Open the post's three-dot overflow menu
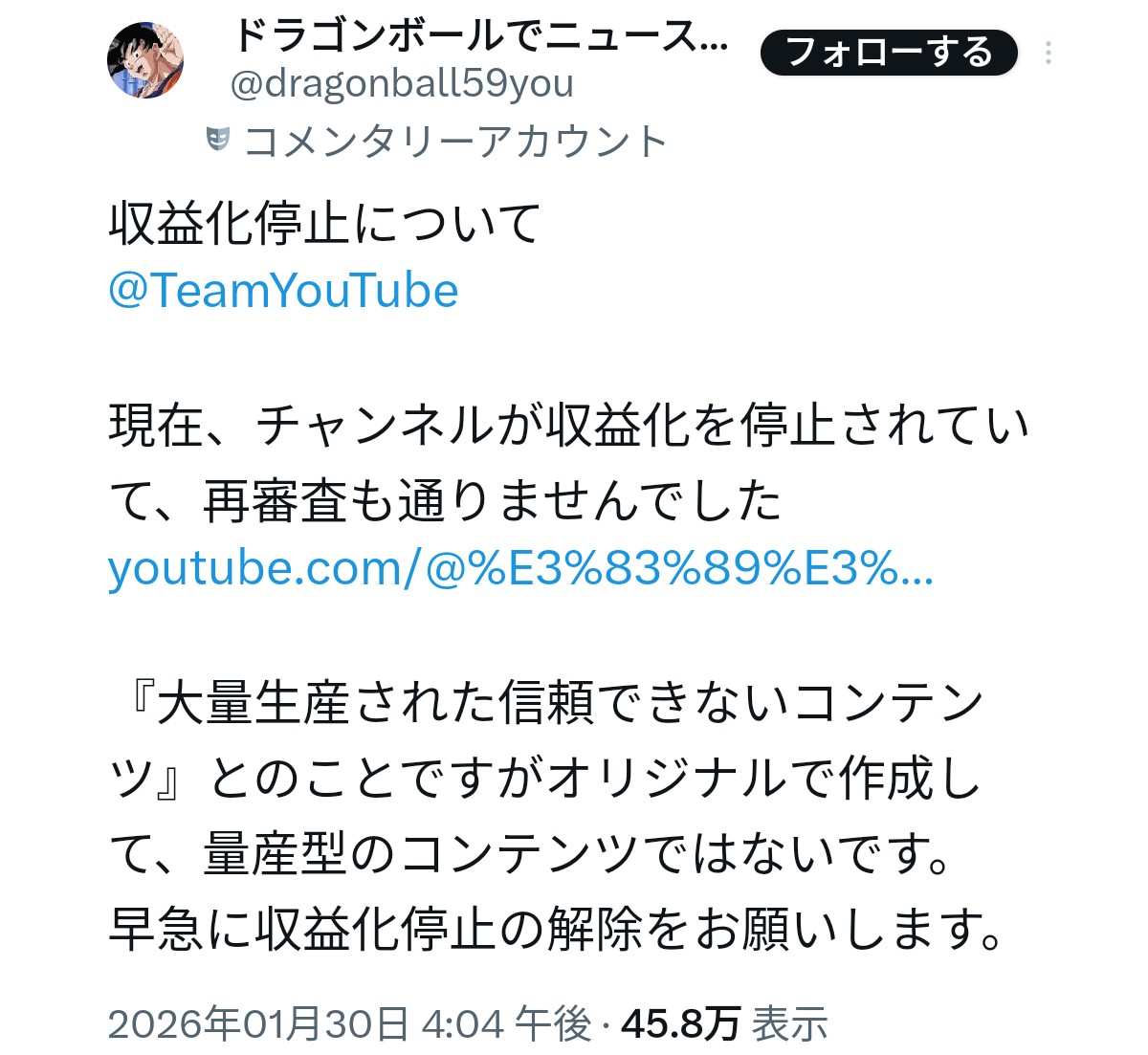The image size is (1148, 1055). [1049, 54]
